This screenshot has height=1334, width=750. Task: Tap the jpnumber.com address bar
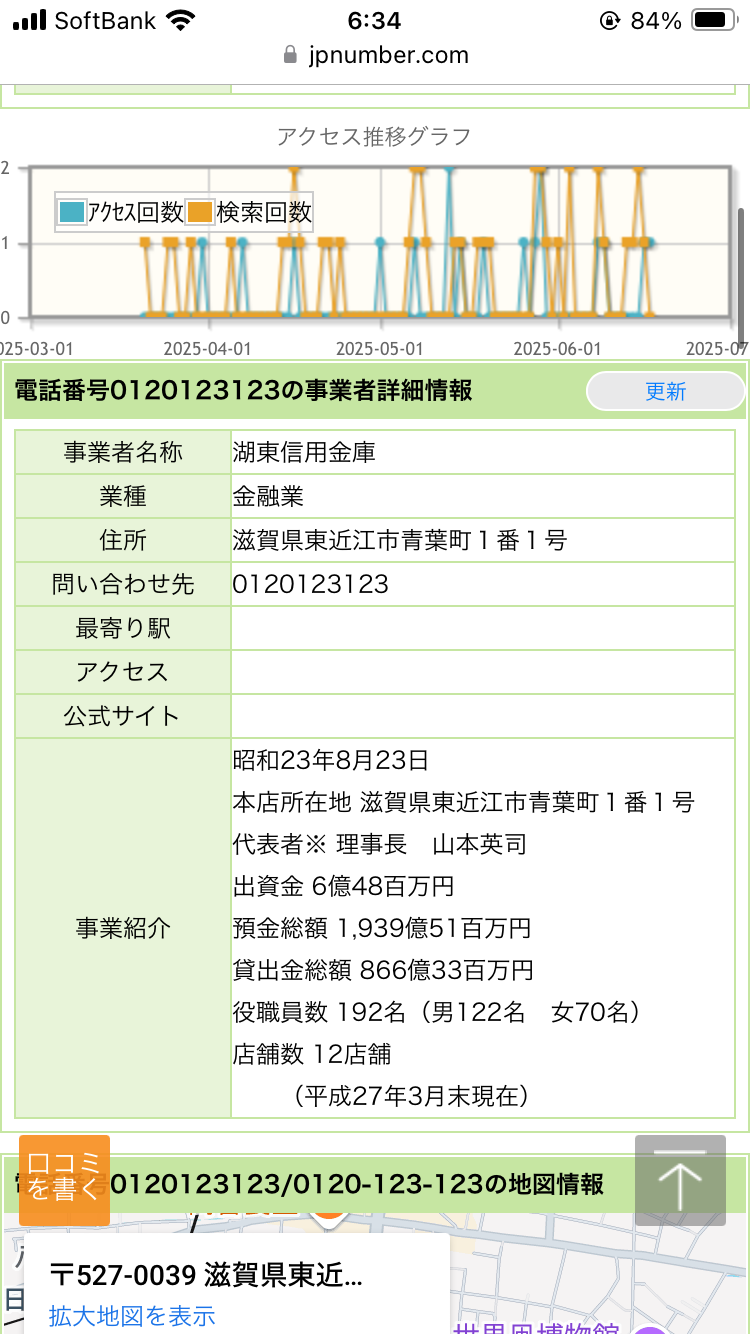[x=375, y=55]
